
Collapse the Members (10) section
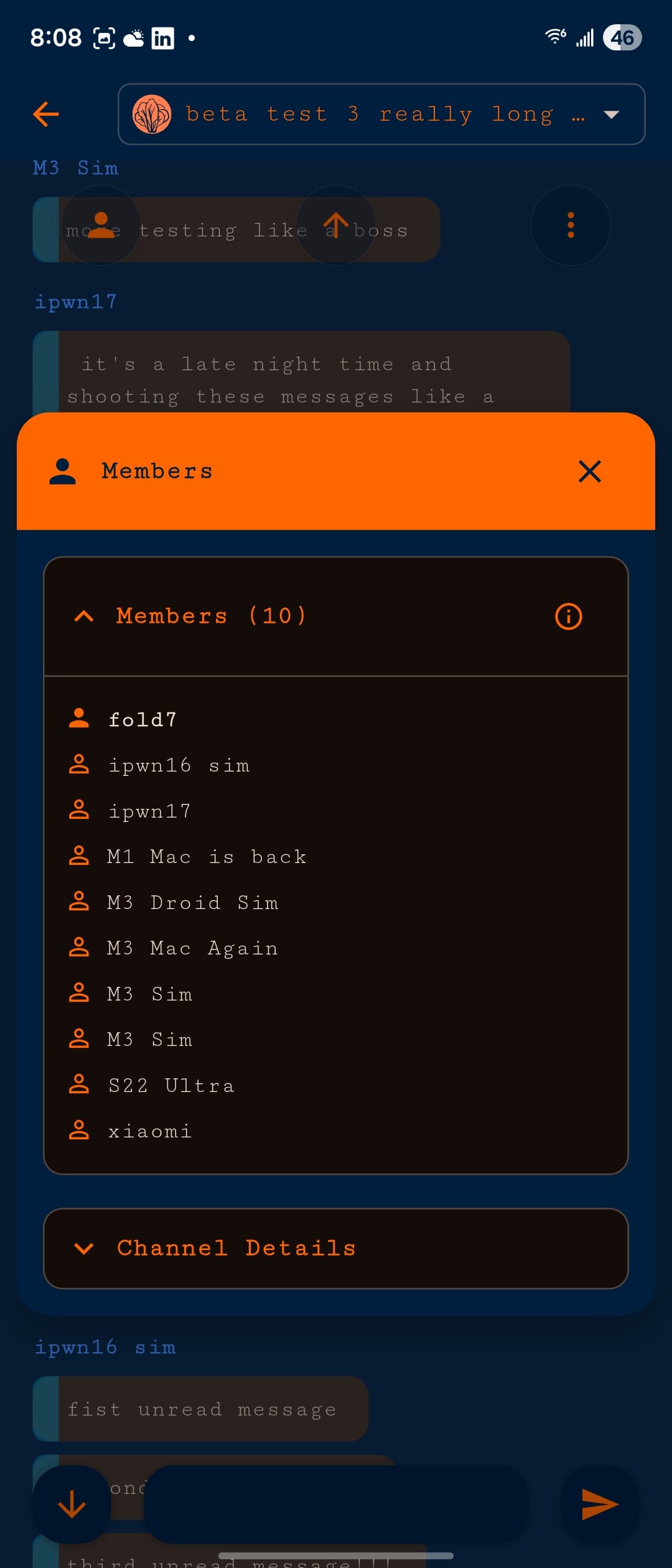[84, 616]
